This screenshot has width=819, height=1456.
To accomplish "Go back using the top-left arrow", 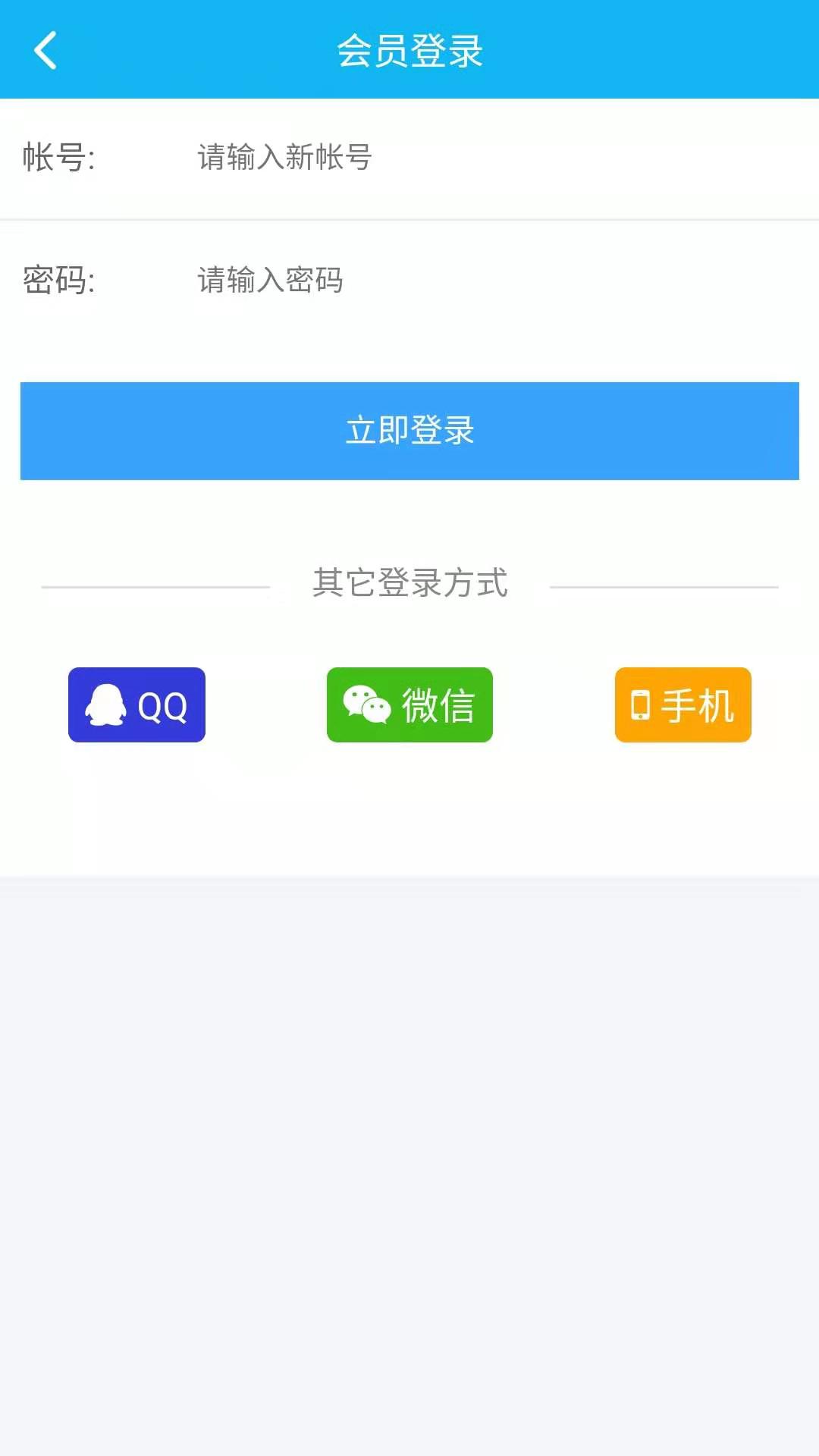I will point(45,50).
